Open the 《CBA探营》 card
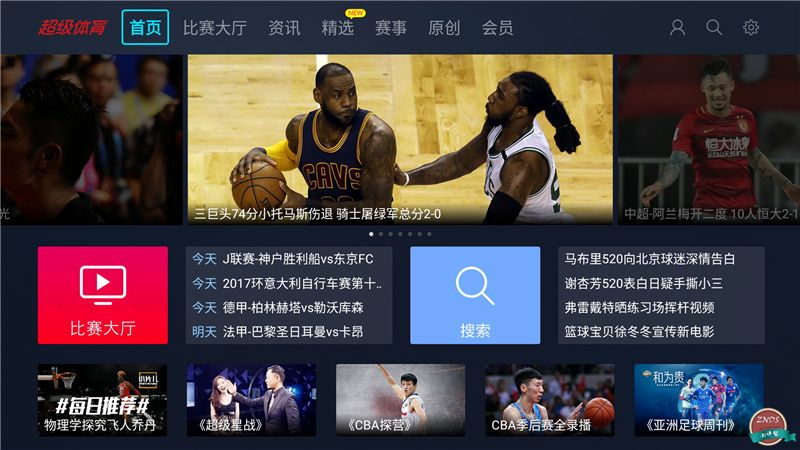800x450 pixels. coord(400,400)
